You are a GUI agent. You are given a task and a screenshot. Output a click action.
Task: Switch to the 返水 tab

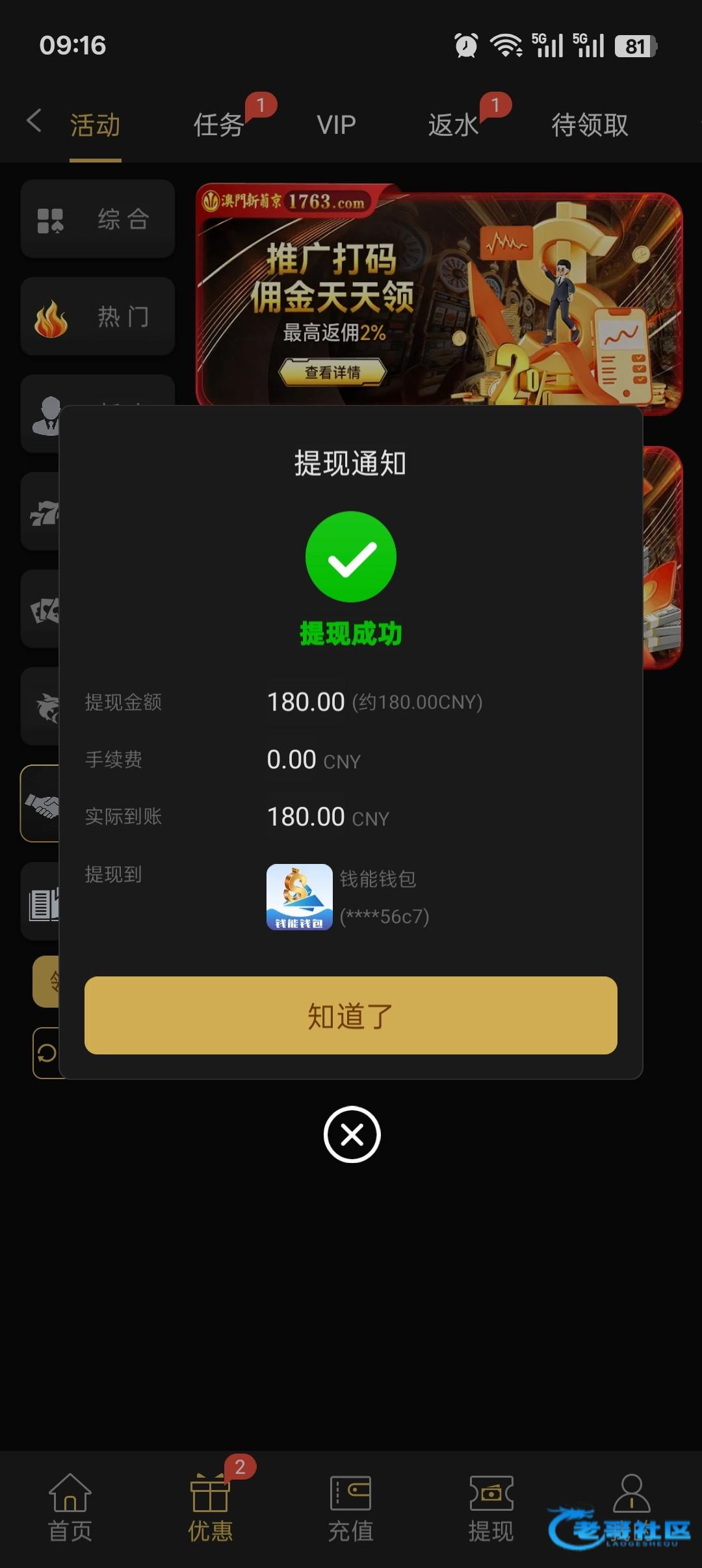[x=453, y=125]
